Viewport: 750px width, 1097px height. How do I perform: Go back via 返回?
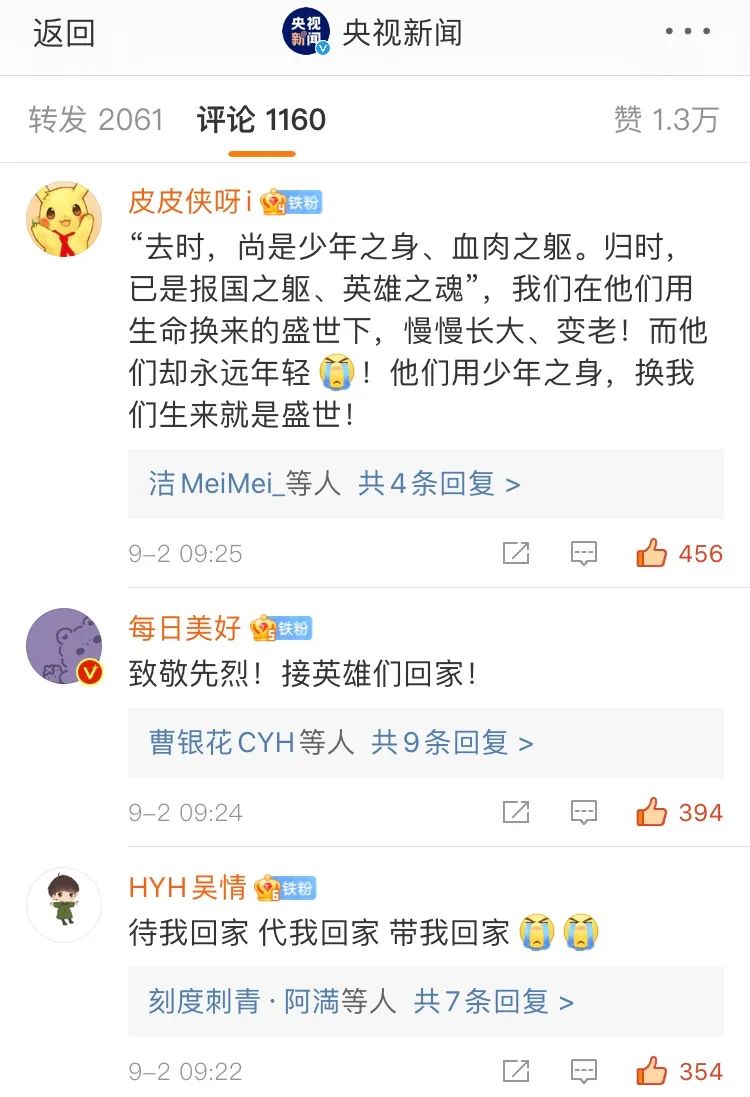coord(63,33)
